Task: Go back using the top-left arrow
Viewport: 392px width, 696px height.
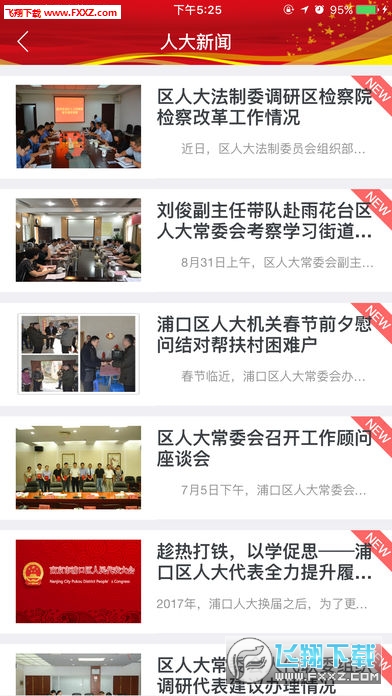Action: (x=23, y=42)
